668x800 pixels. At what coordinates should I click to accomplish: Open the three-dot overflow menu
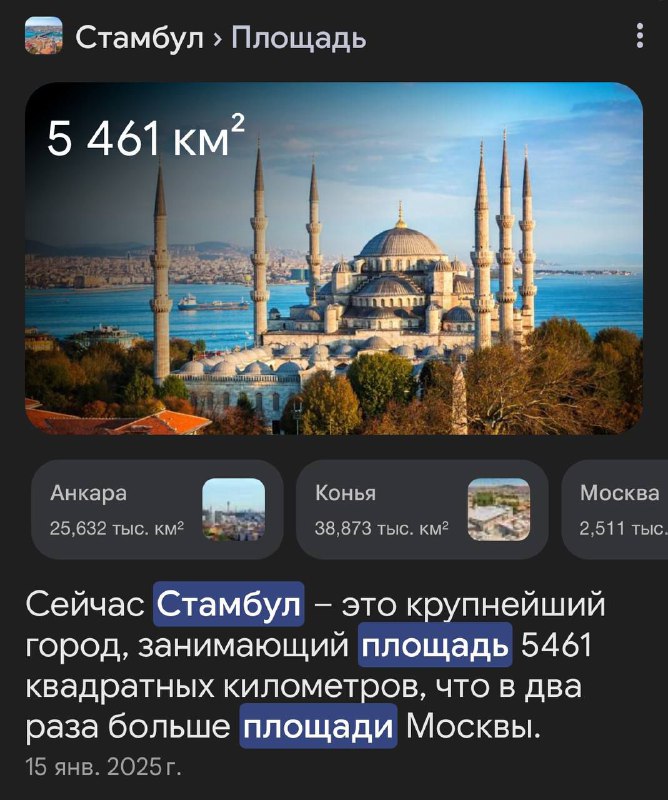(x=640, y=38)
